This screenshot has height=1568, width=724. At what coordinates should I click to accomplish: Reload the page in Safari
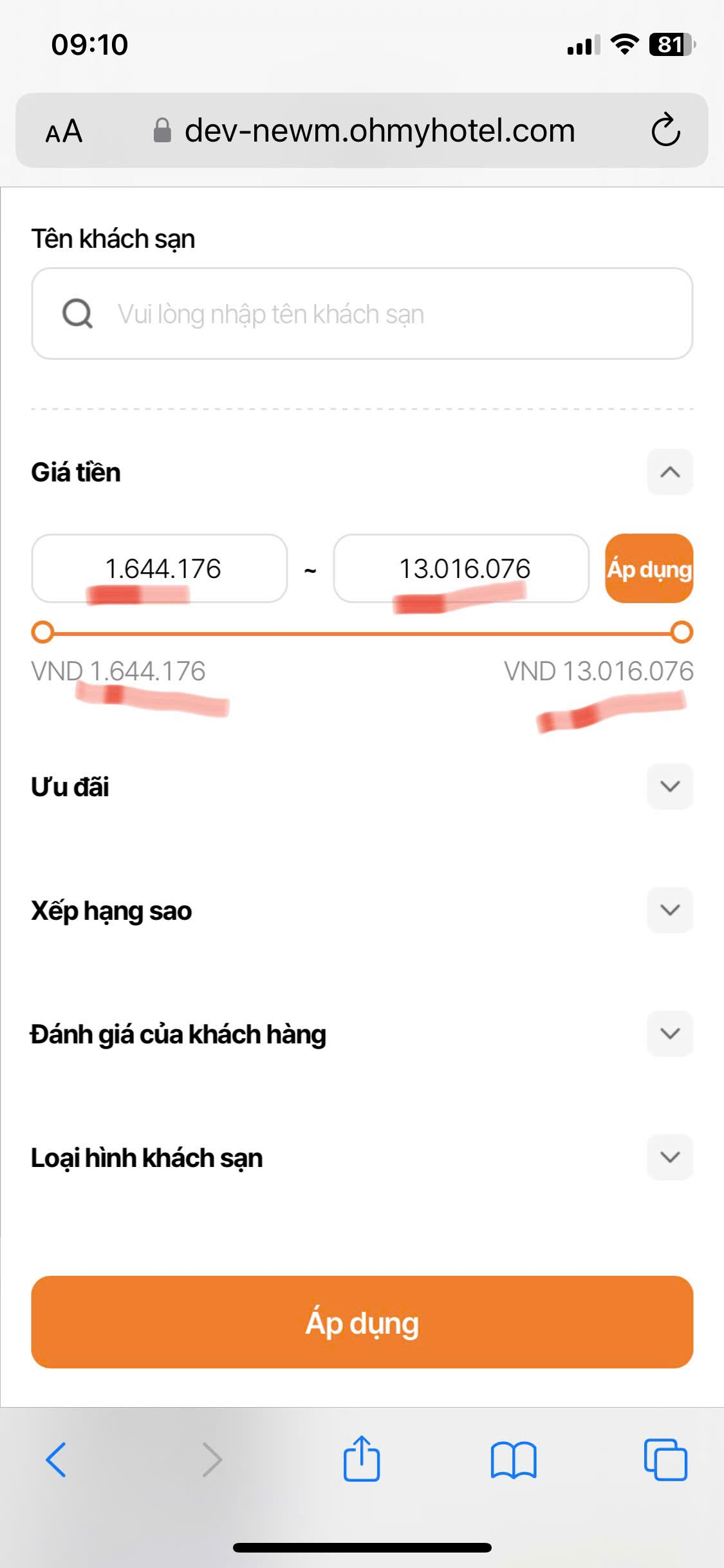(665, 131)
